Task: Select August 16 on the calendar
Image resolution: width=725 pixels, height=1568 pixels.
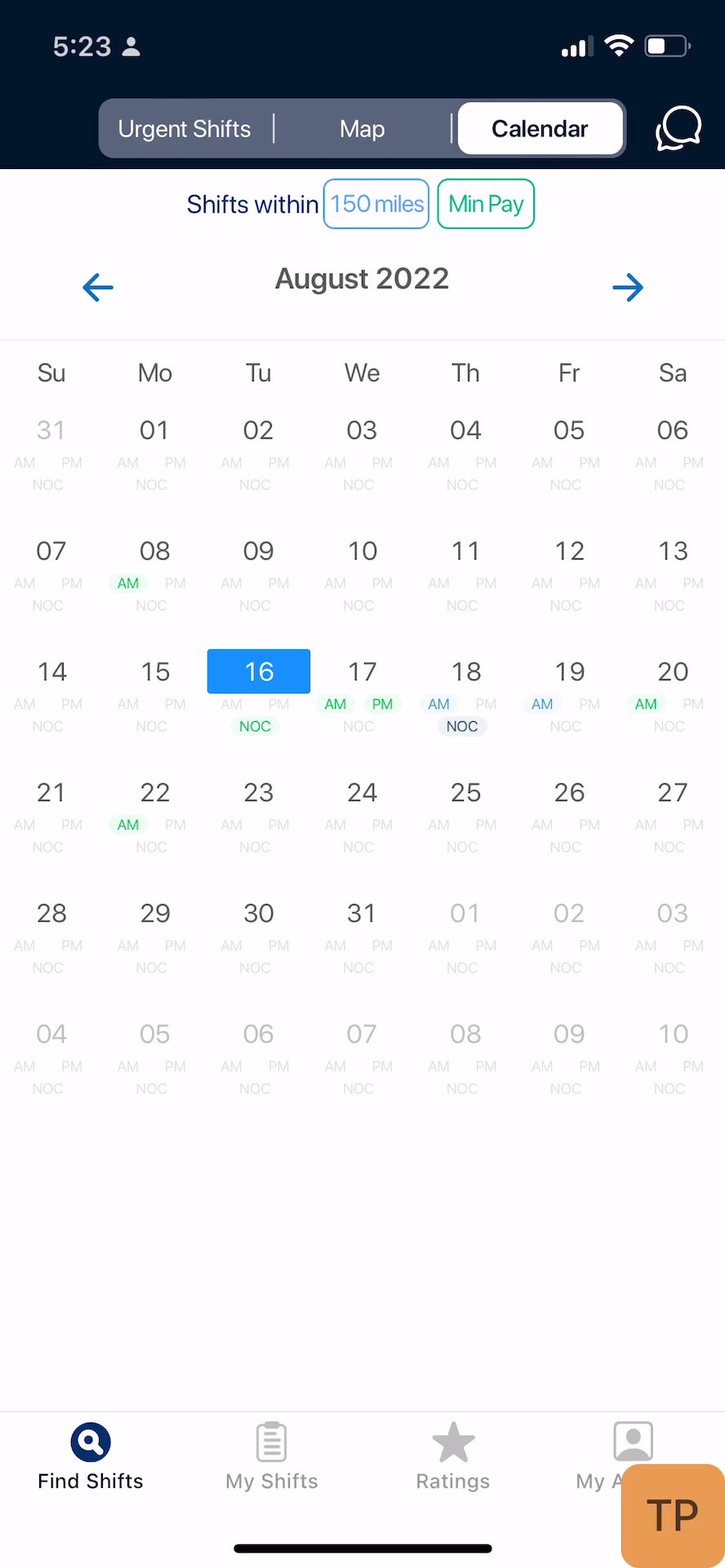Action: (x=259, y=672)
